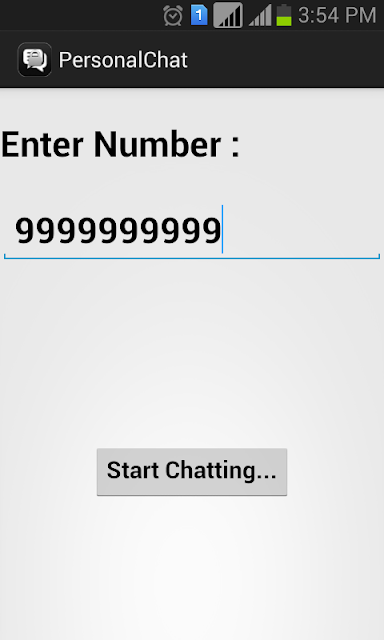
Task: Tap the number field containing 9999999999
Action: pos(192,231)
